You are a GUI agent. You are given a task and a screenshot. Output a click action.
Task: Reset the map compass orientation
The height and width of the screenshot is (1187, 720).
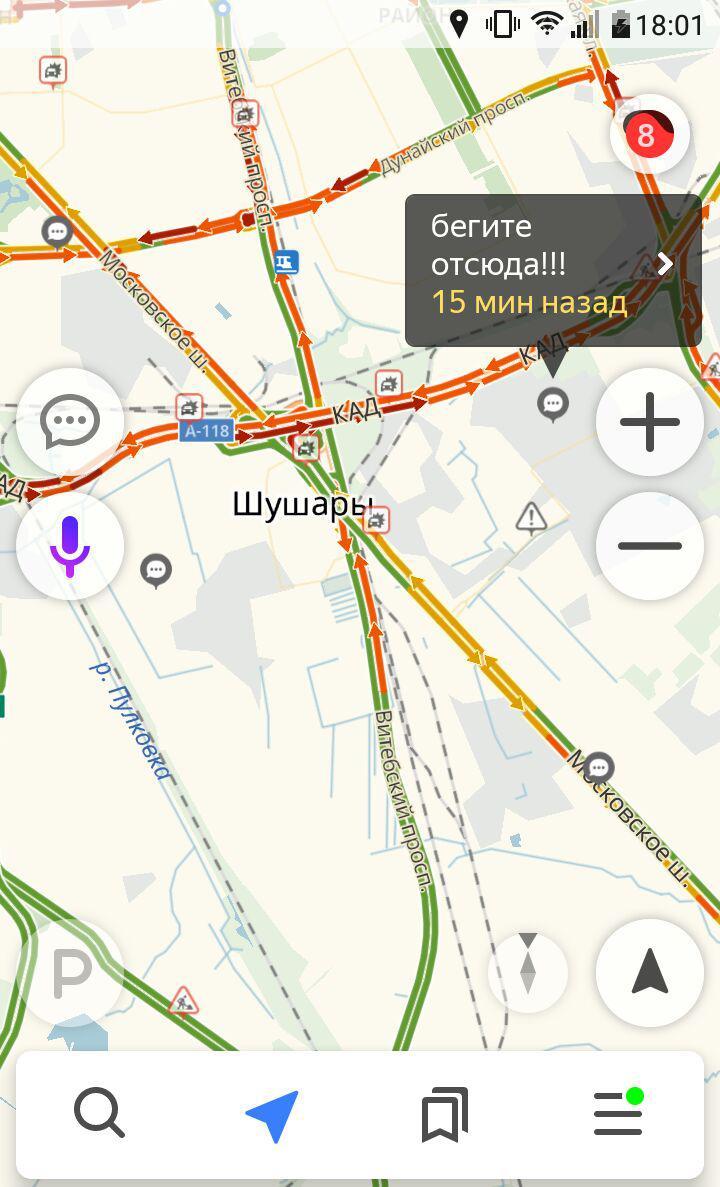pyautogui.click(x=528, y=972)
